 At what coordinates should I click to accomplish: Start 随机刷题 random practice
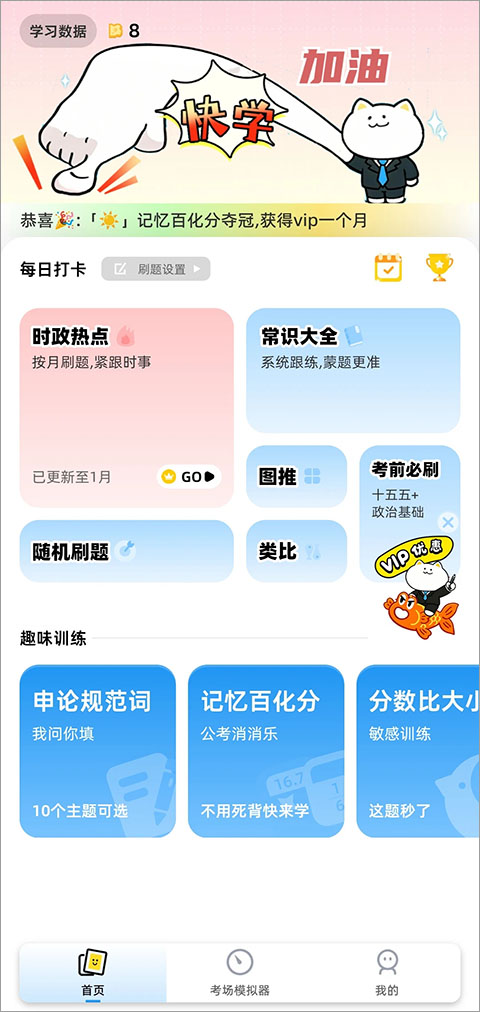point(126,551)
